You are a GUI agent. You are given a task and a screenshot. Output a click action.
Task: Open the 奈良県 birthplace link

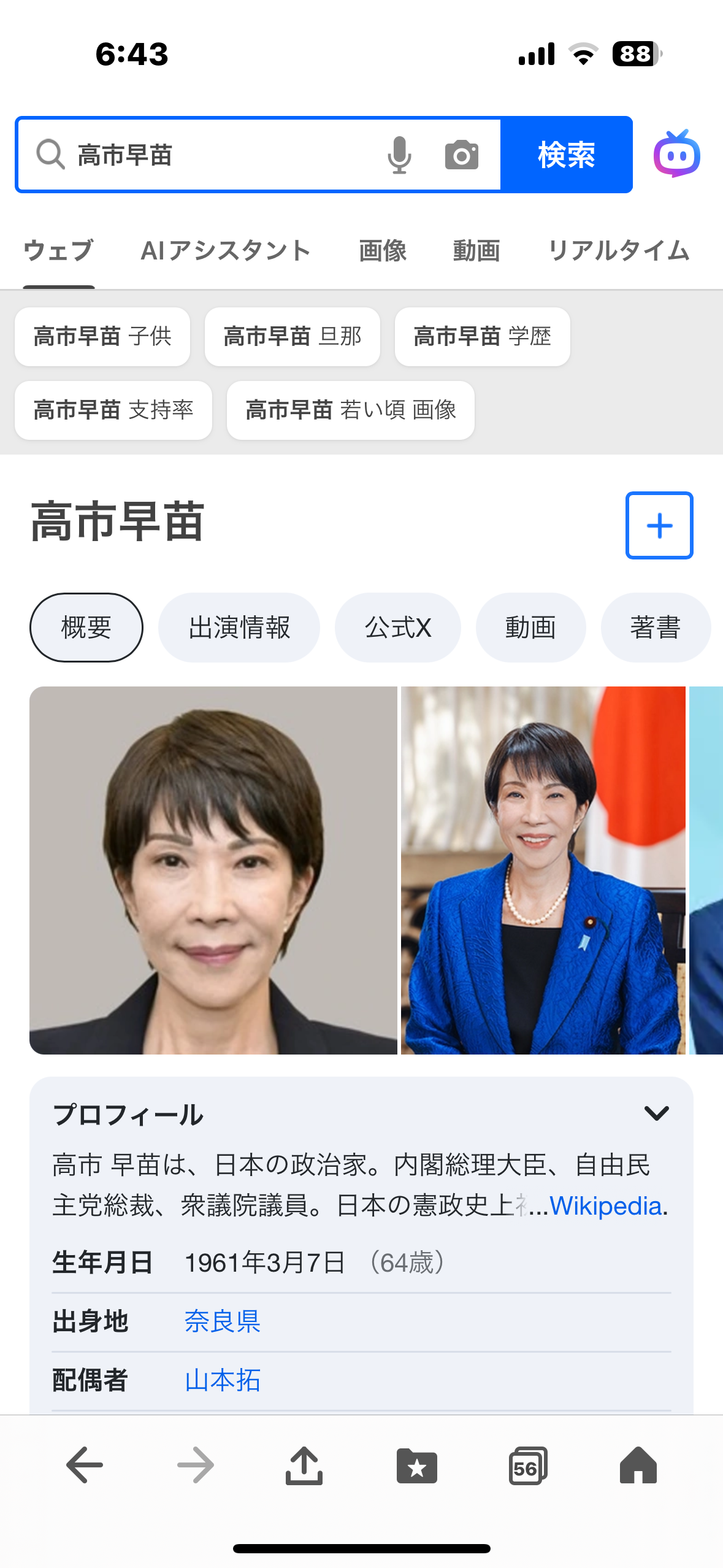click(223, 1321)
